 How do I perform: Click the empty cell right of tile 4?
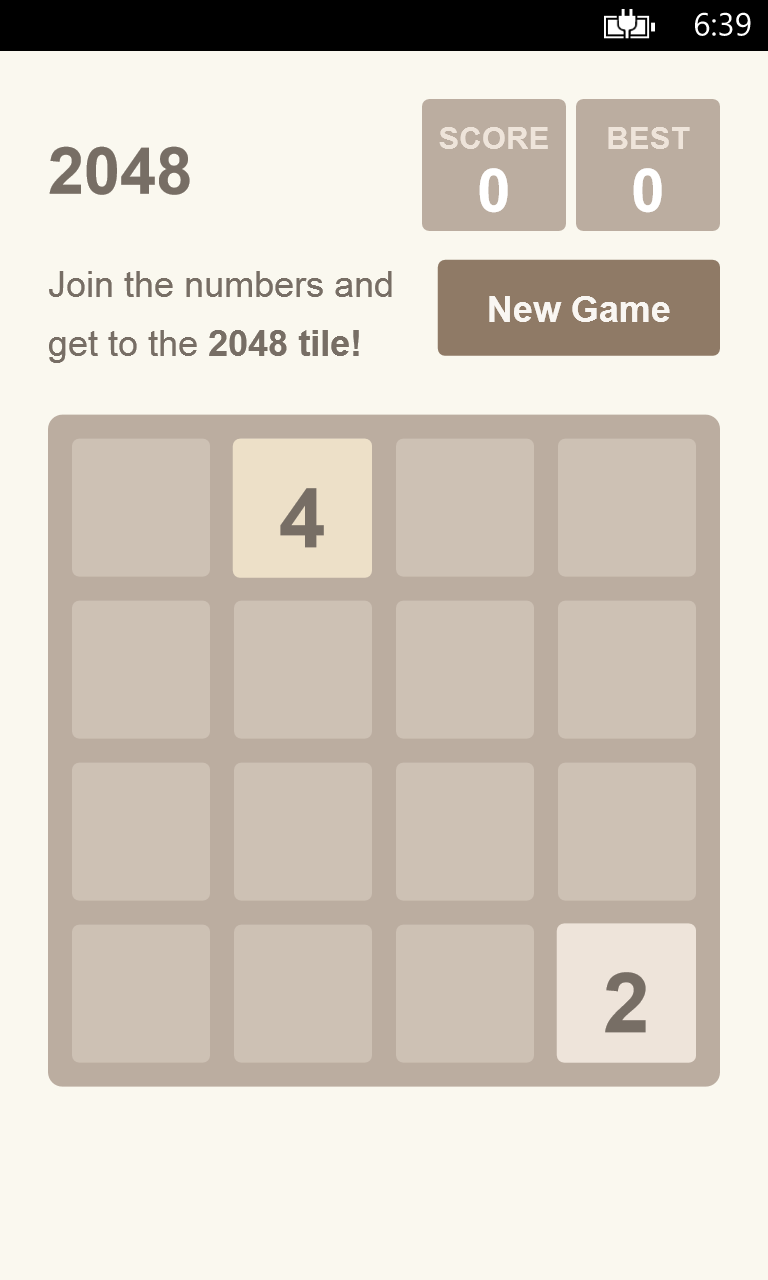[464, 507]
